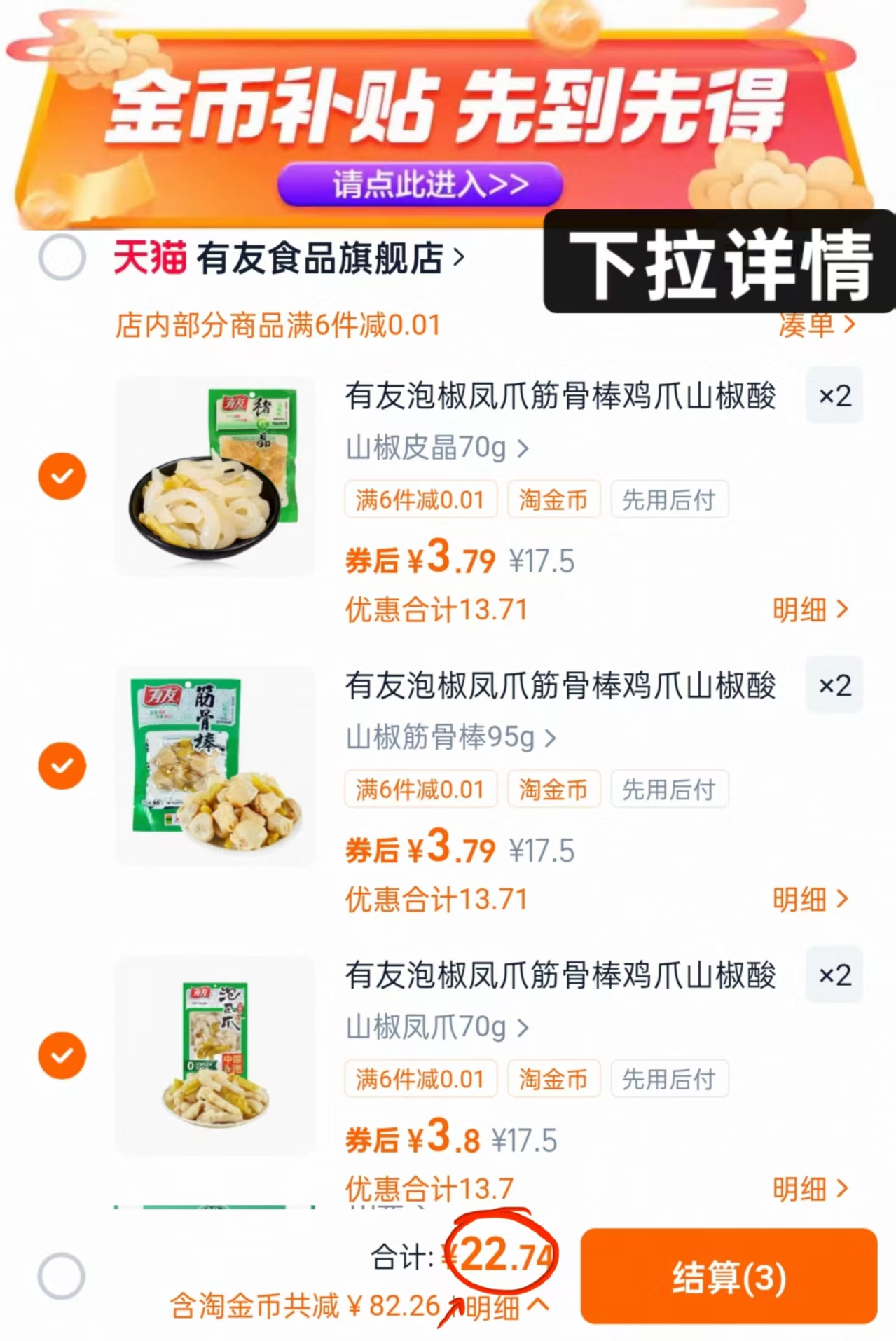The image size is (896, 1341).
Task: Open the 淘金币 tag on first item
Action: pos(553,500)
